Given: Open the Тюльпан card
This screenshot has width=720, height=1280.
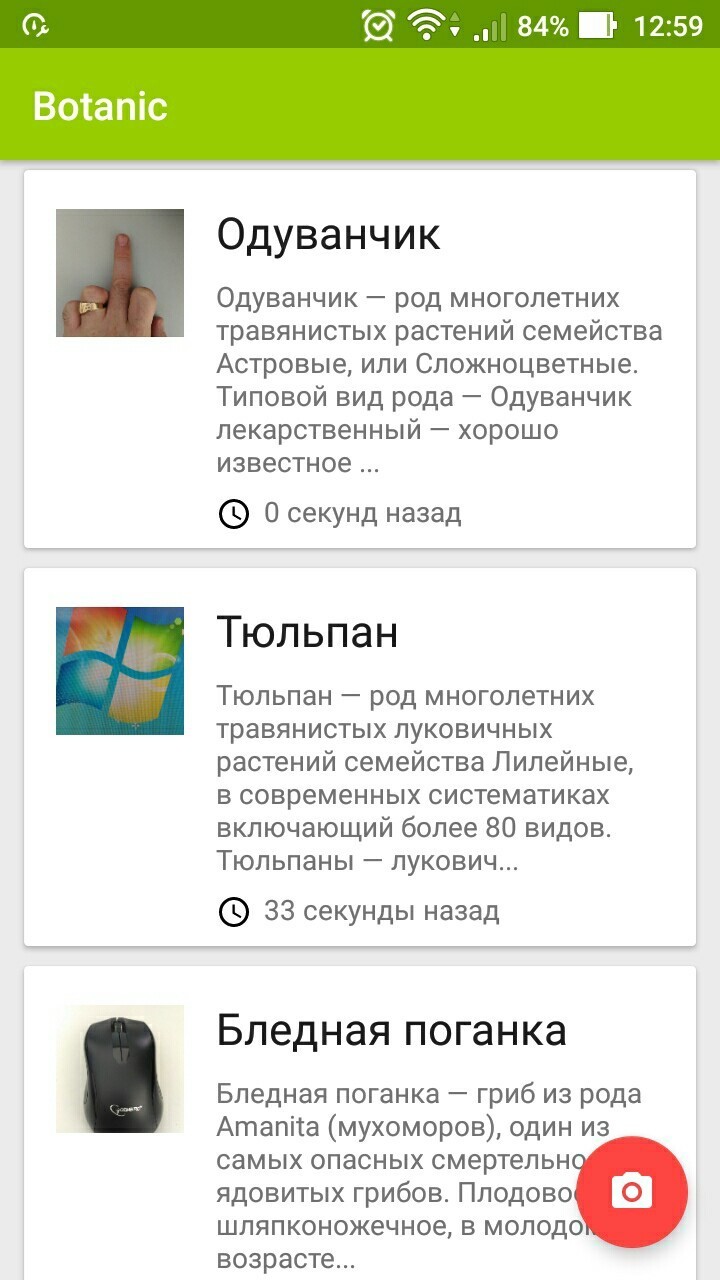Looking at the screenshot, I should pos(360,756).
